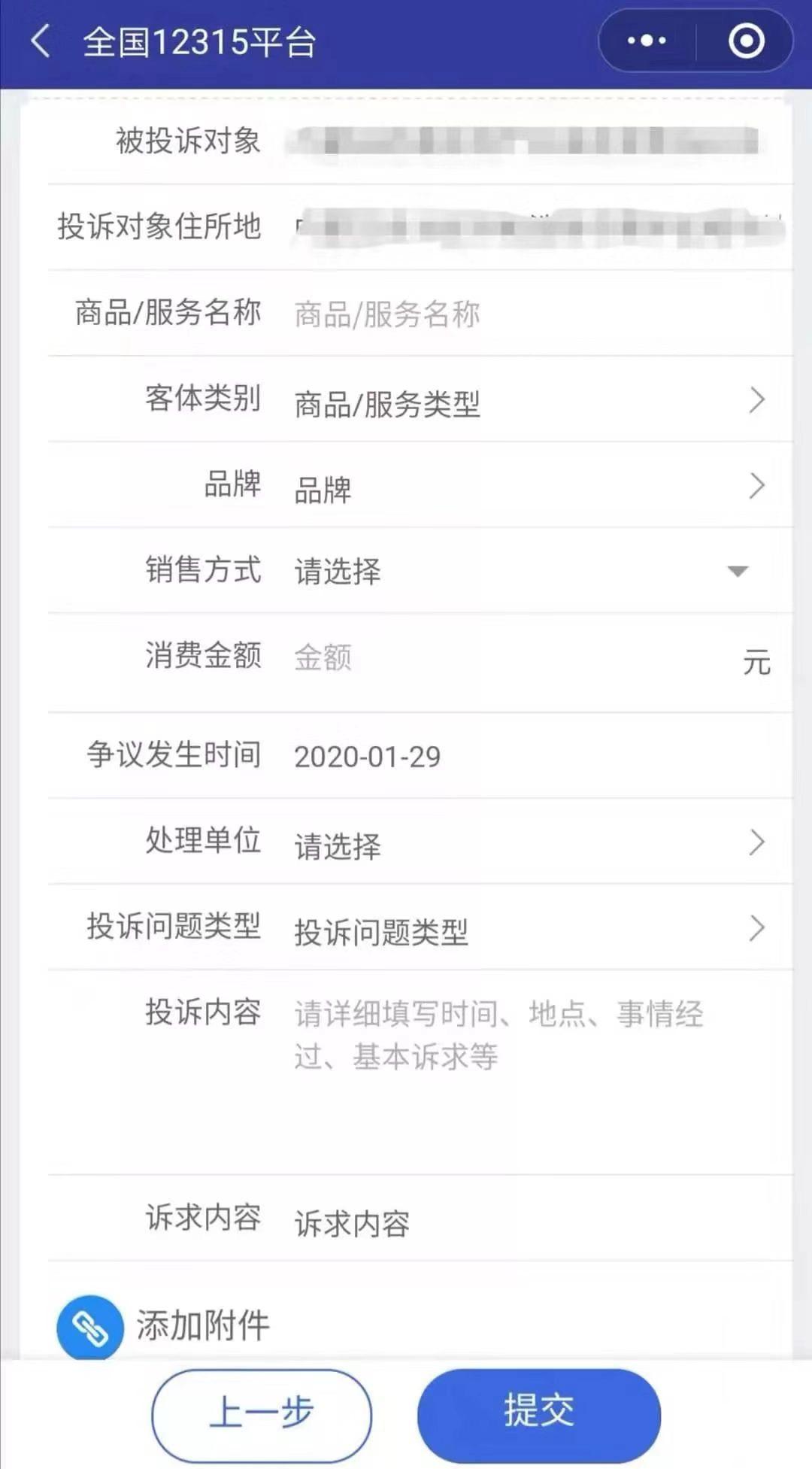Open the 销售方式 selection dropdown
This screenshot has width=812, height=1469.
pos(738,572)
